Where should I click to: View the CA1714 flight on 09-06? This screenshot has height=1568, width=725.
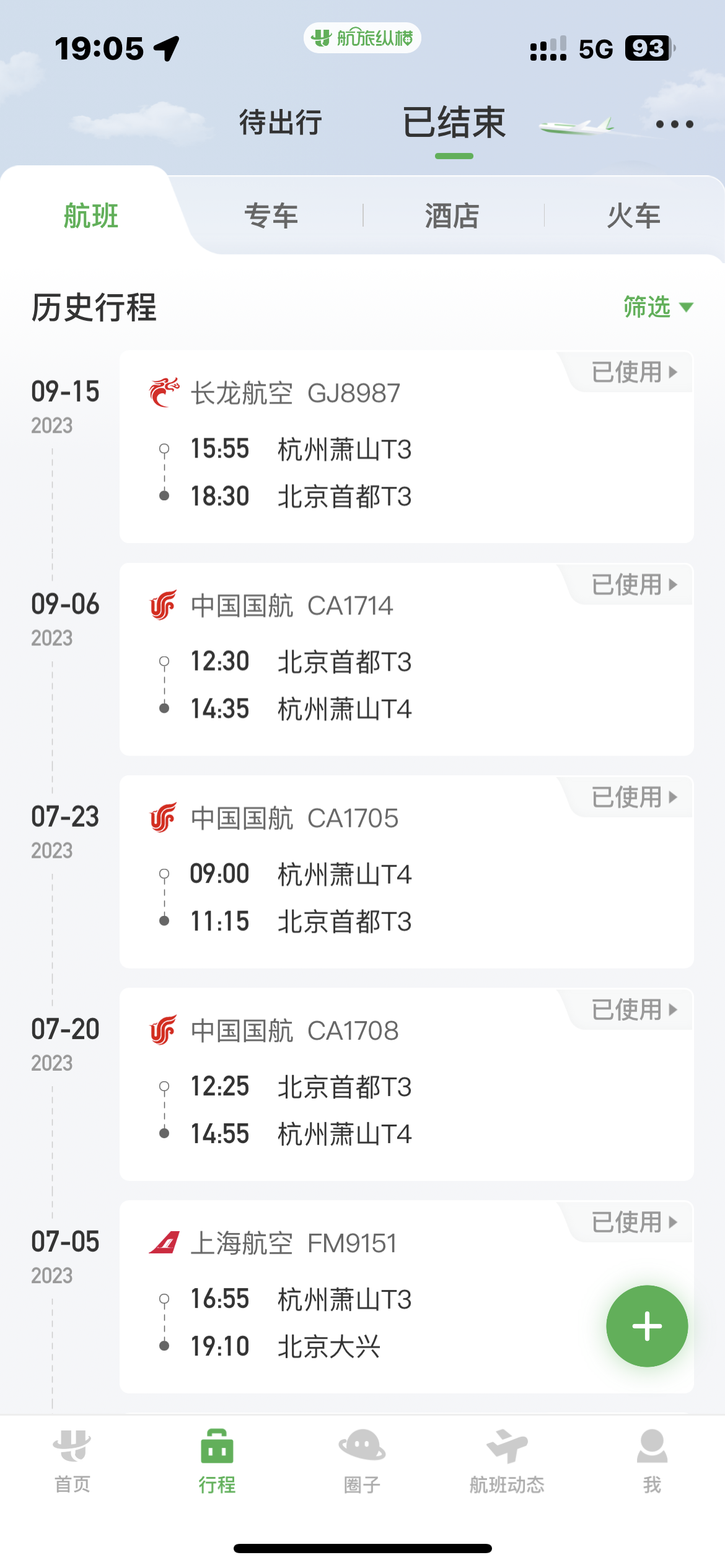tap(406, 660)
